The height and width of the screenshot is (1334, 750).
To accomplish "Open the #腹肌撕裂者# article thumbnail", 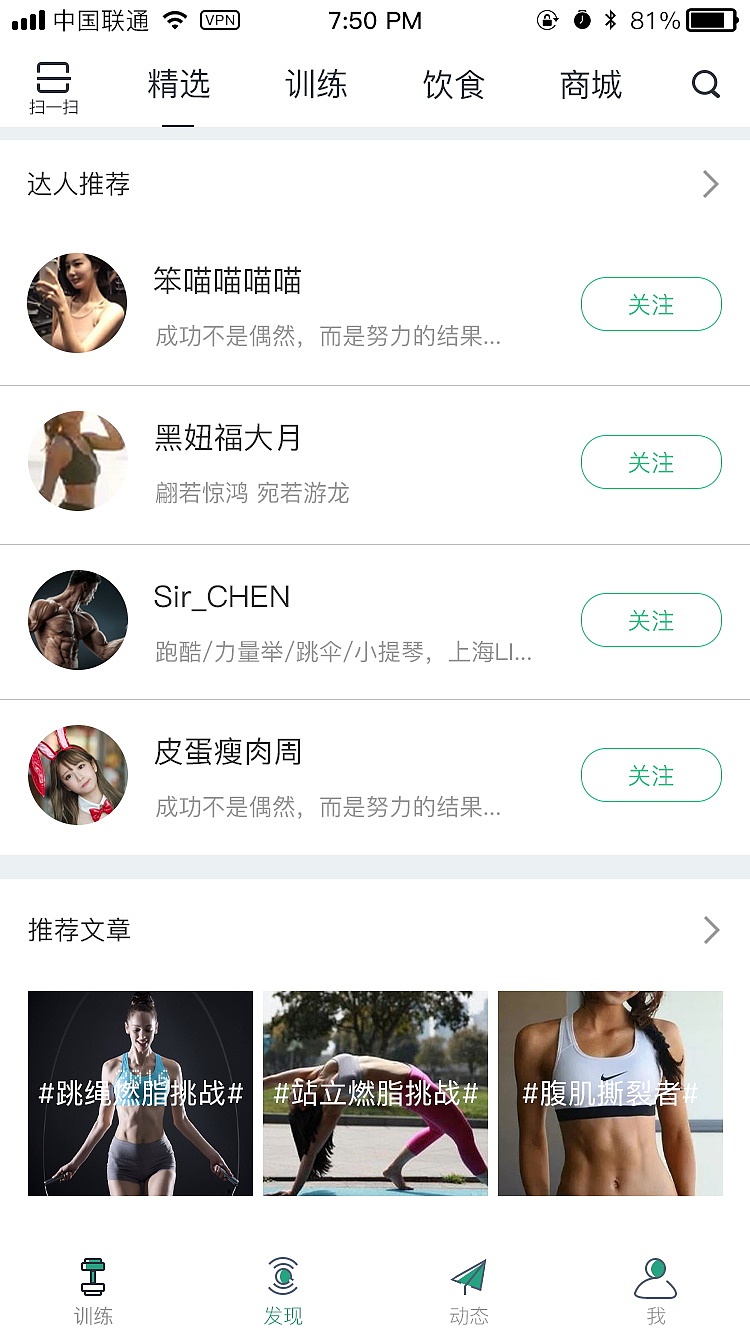I will [x=610, y=1093].
